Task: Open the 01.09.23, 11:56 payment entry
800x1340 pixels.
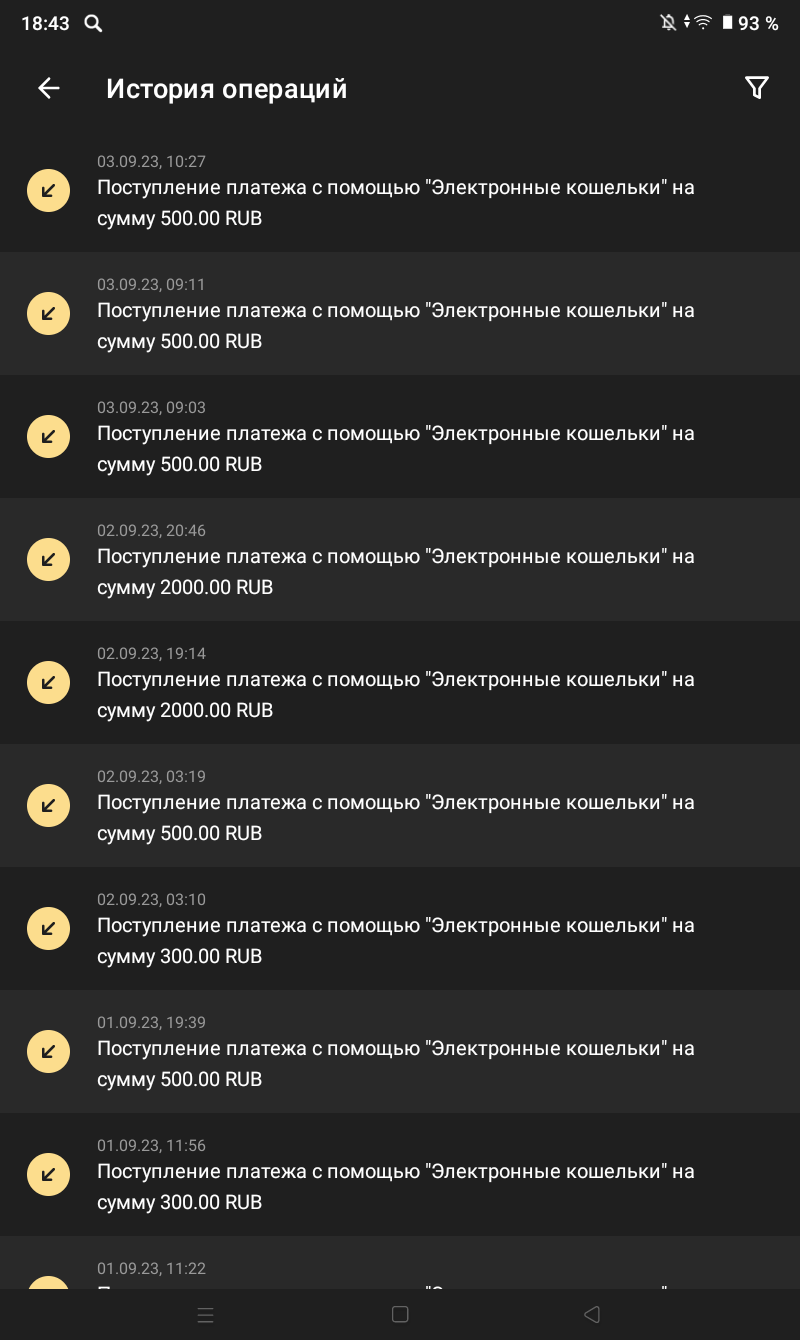Action: tap(400, 1174)
